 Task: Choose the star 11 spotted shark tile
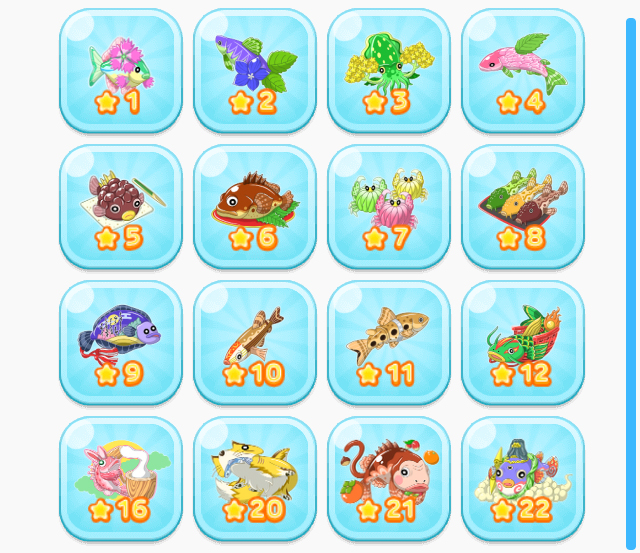[x=388, y=342]
